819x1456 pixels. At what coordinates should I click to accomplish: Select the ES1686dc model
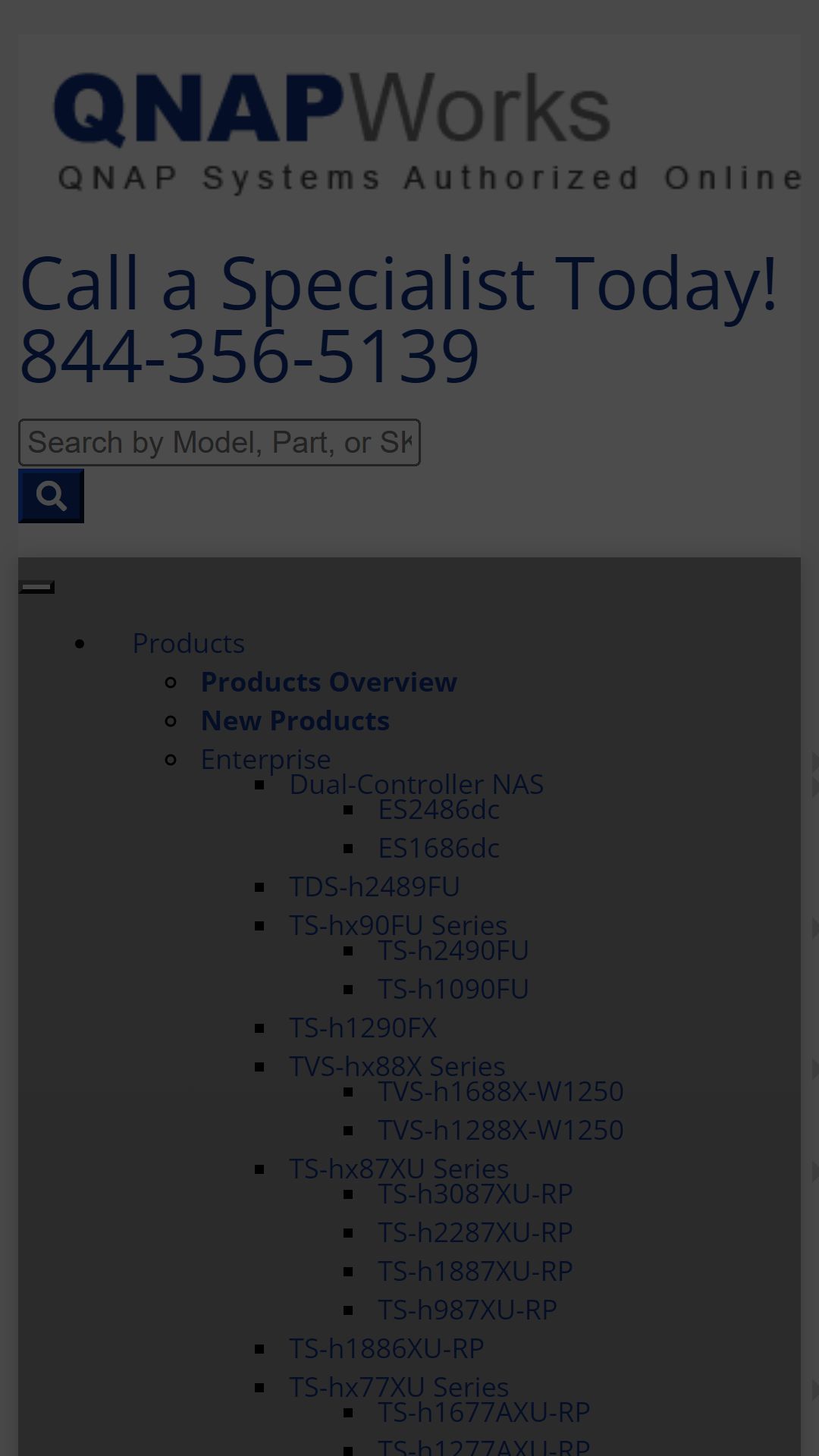(x=439, y=848)
